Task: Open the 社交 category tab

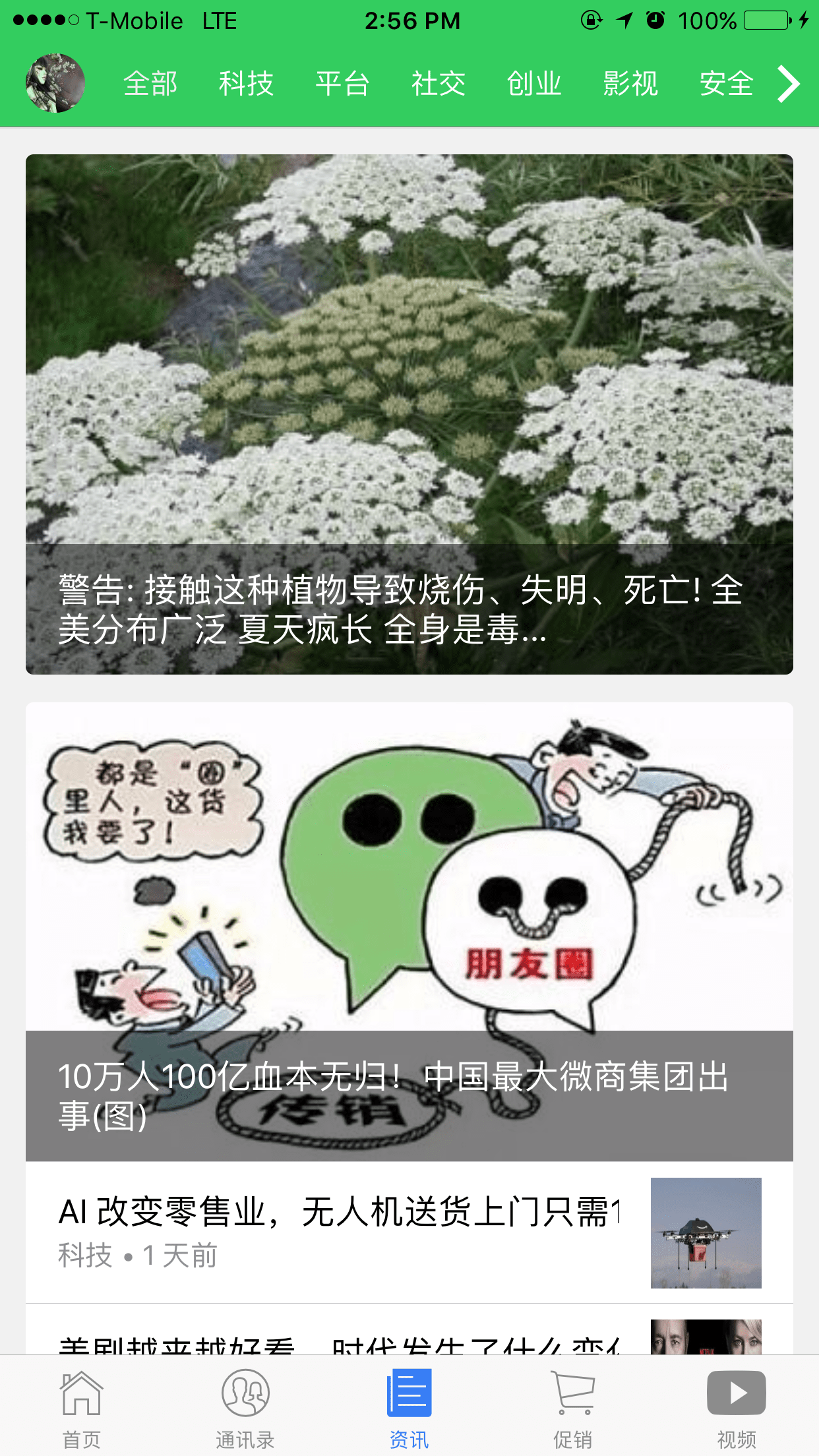Action: (x=439, y=84)
